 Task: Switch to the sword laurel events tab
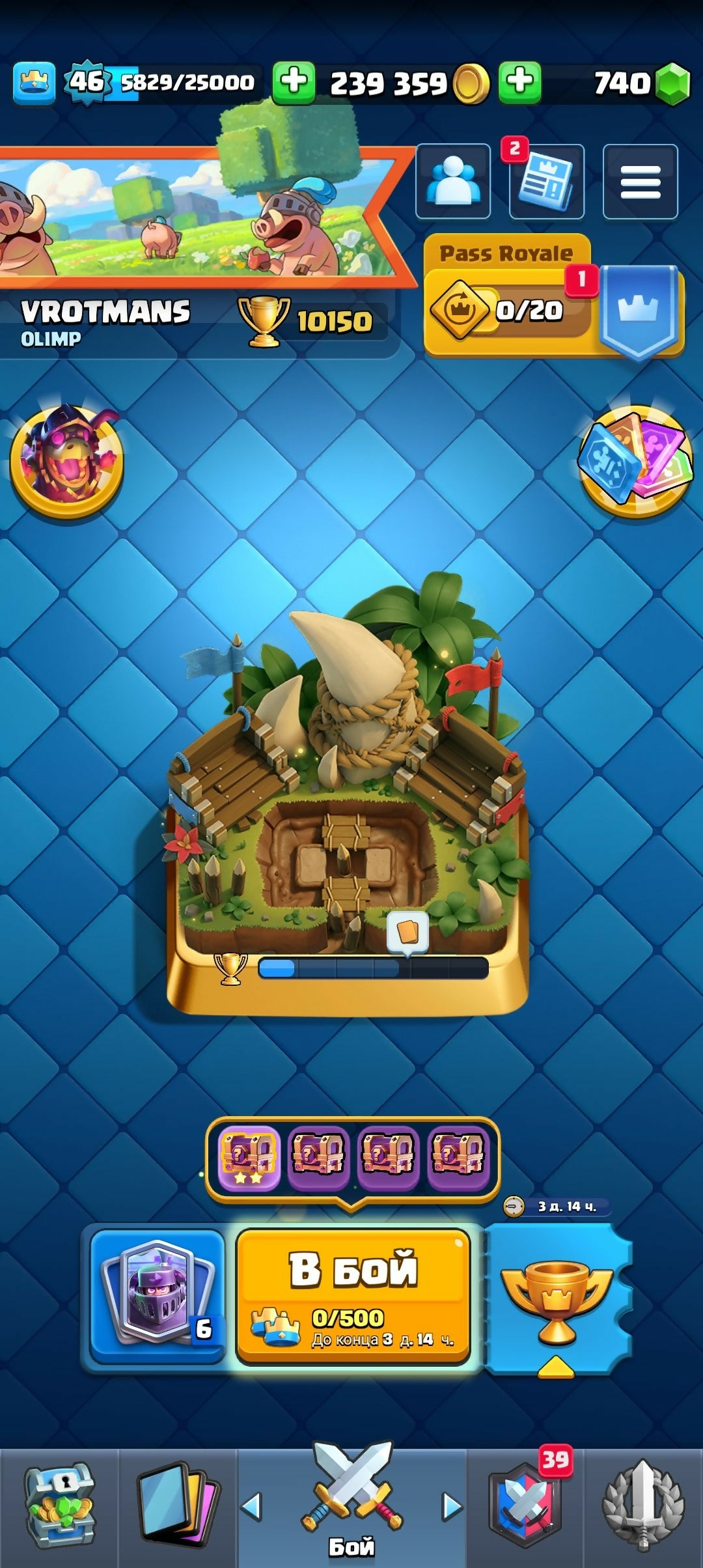642,1505
